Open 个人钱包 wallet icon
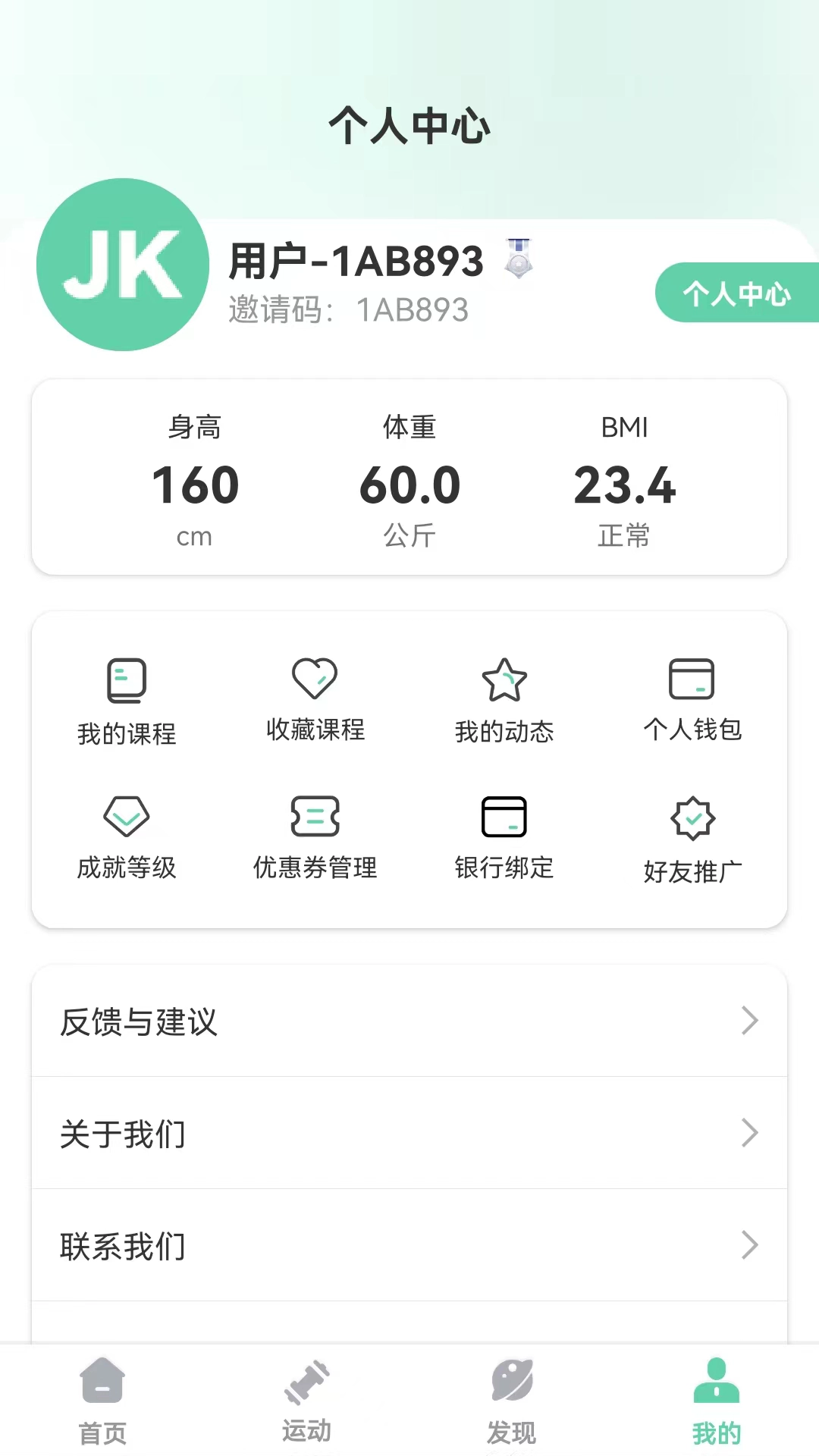Viewport: 819px width, 1456px height. click(x=692, y=680)
